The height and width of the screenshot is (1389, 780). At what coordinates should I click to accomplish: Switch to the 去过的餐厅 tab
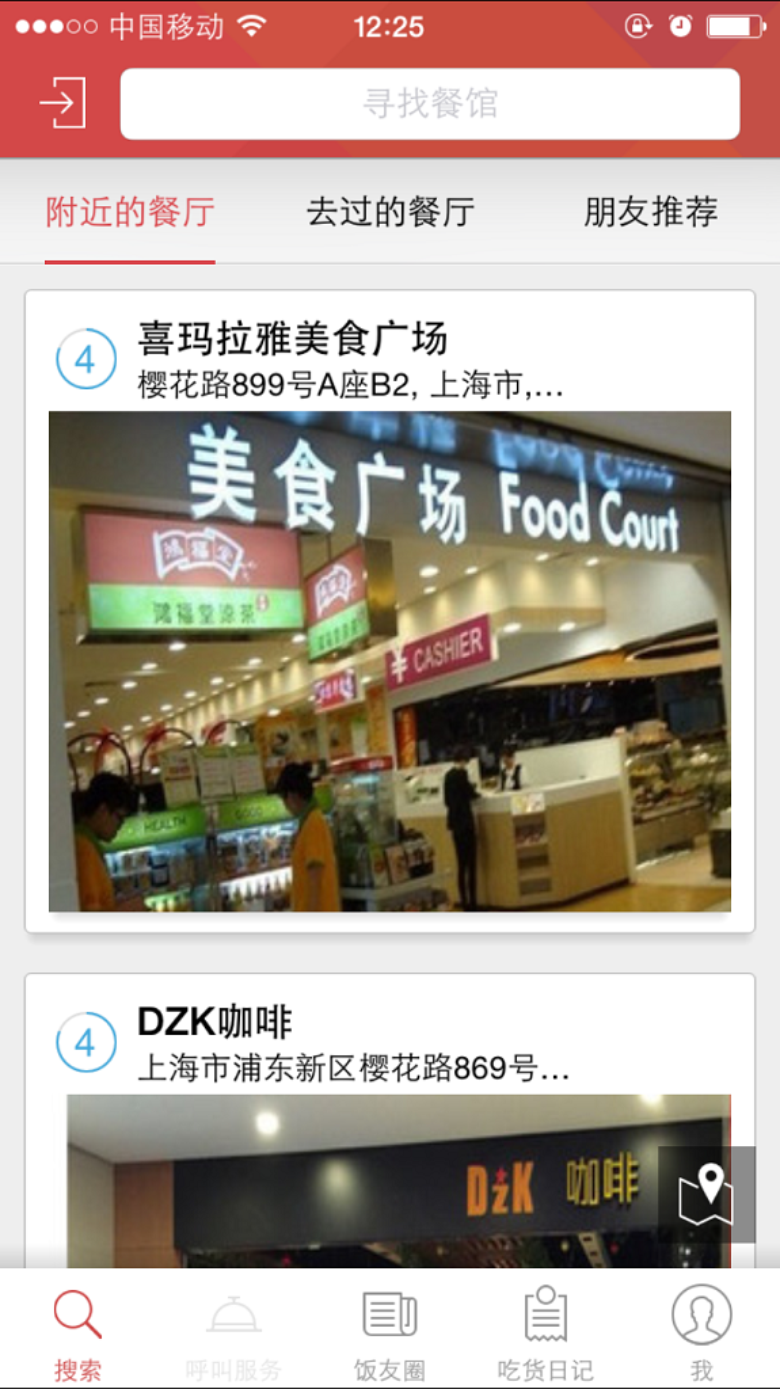[x=390, y=213]
